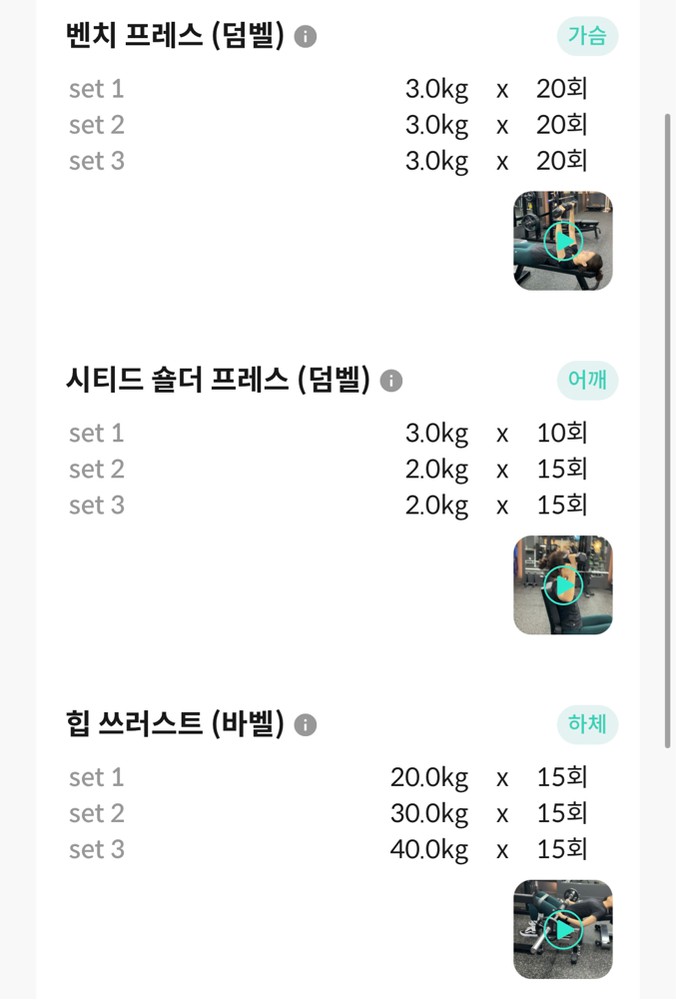Open info for 시티드 숄더 프레스 (덤벨)

click(x=392, y=381)
